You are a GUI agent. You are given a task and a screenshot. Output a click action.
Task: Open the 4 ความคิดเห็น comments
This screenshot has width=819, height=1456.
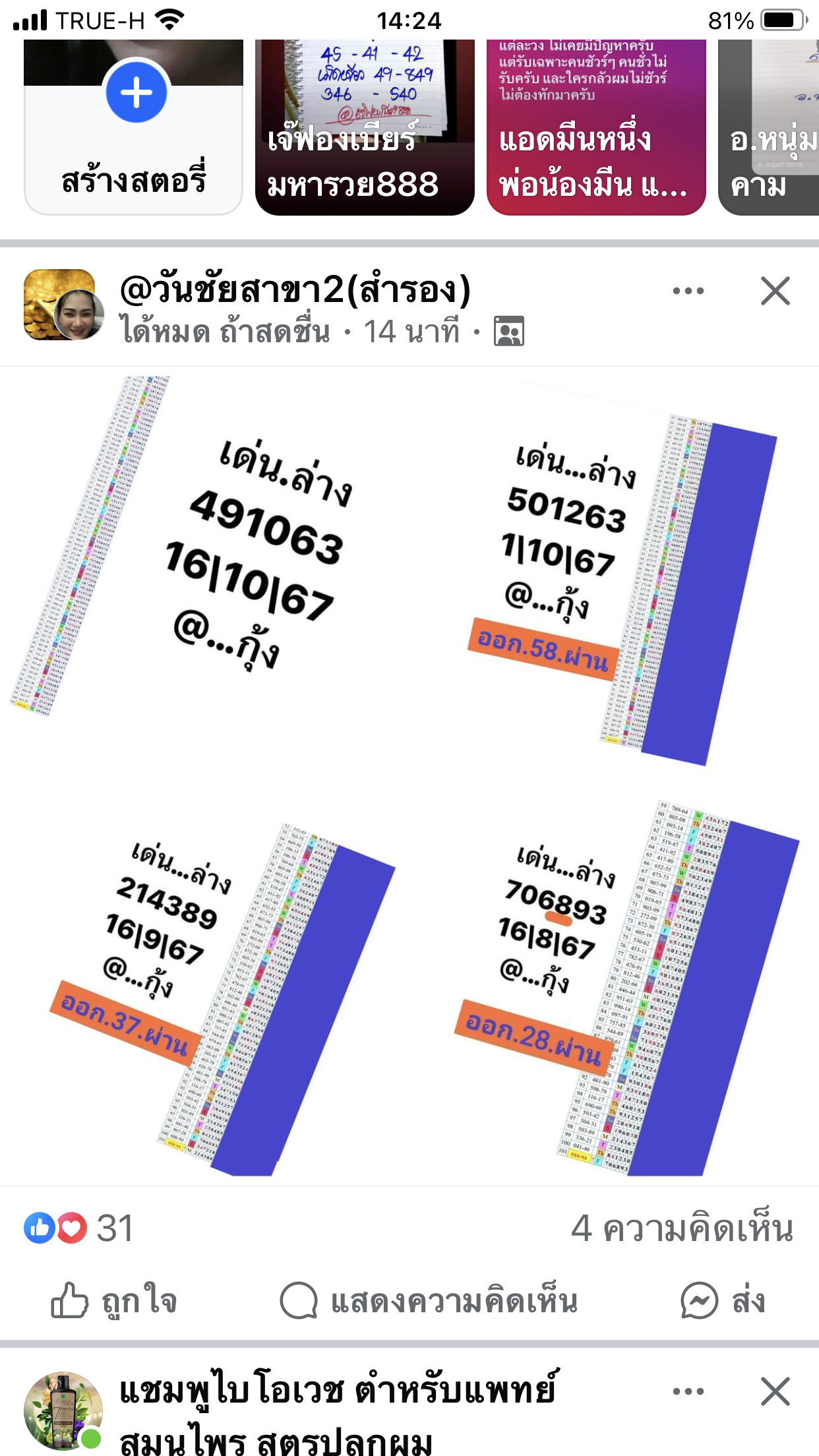pyautogui.click(x=682, y=1228)
